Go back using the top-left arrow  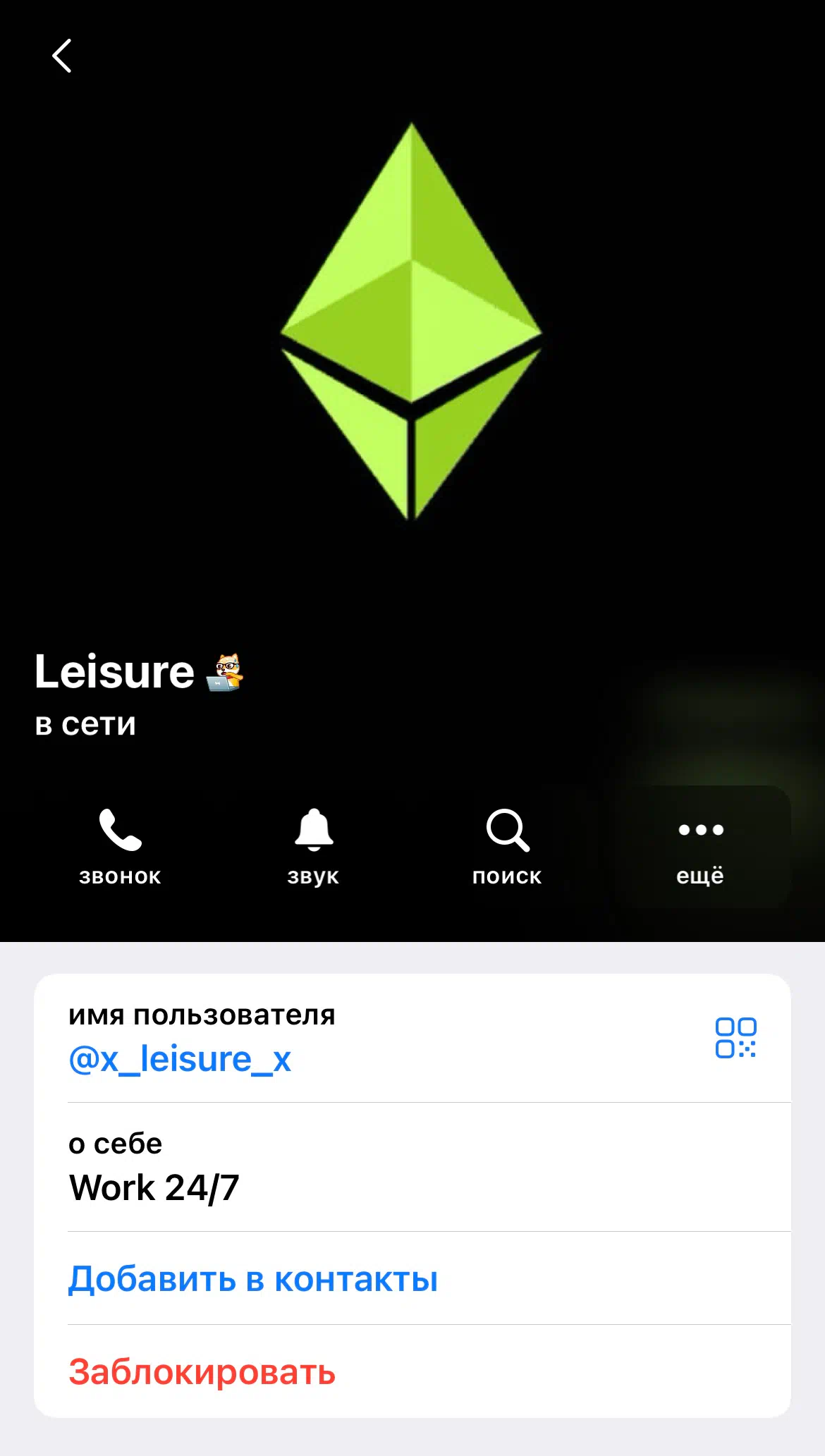pyautogui.click(x=62, y=56)
